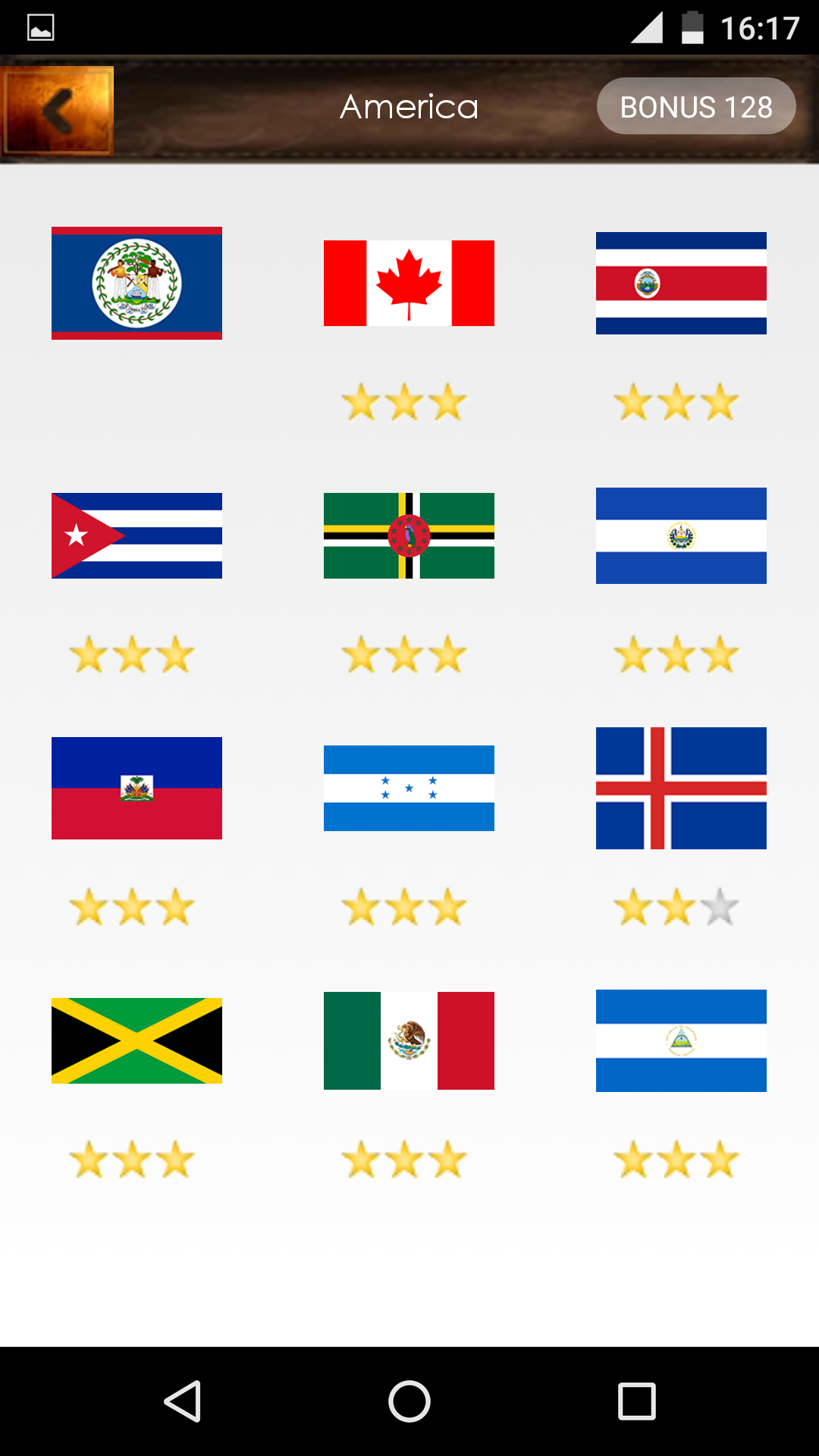Open recent apps with the square button
Viewport: 819px width, 1456px height.
(x=635, y=1401)
